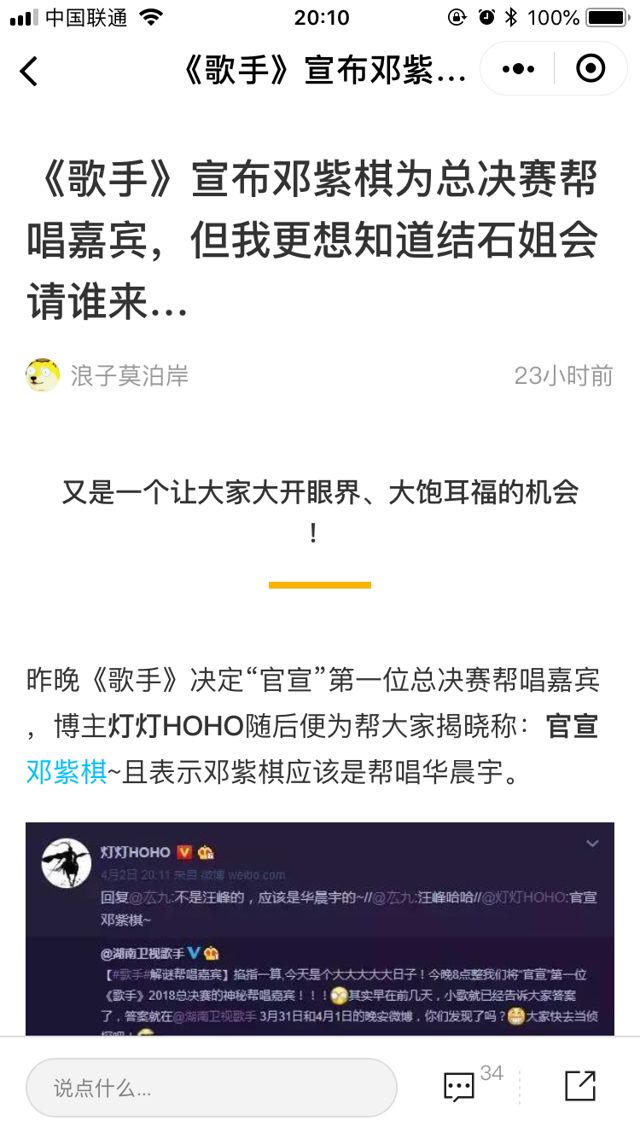Close the mini program with the circle button
The height and width of the screenshot is (1138, 640).
click(591, 69)
